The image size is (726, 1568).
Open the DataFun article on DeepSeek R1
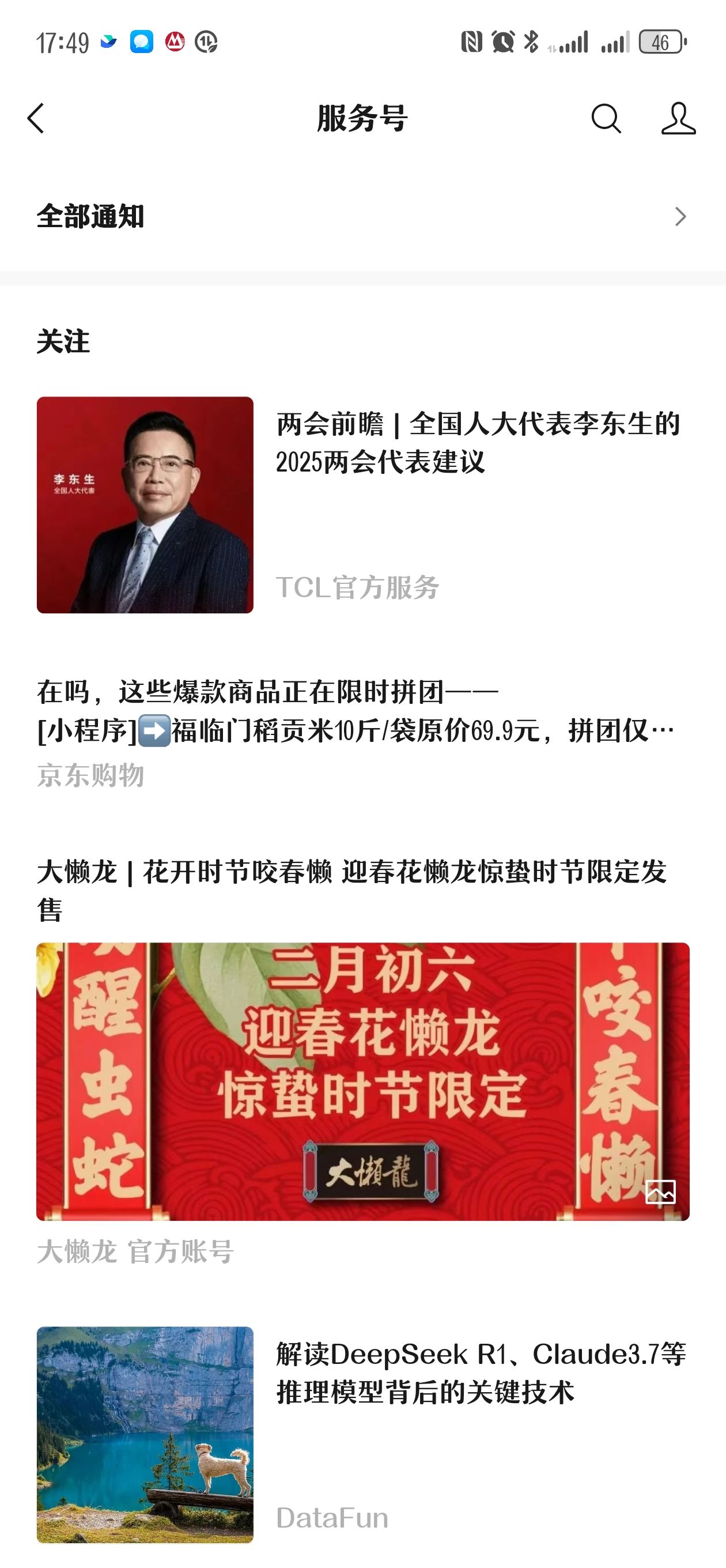tap(362, 1435)
